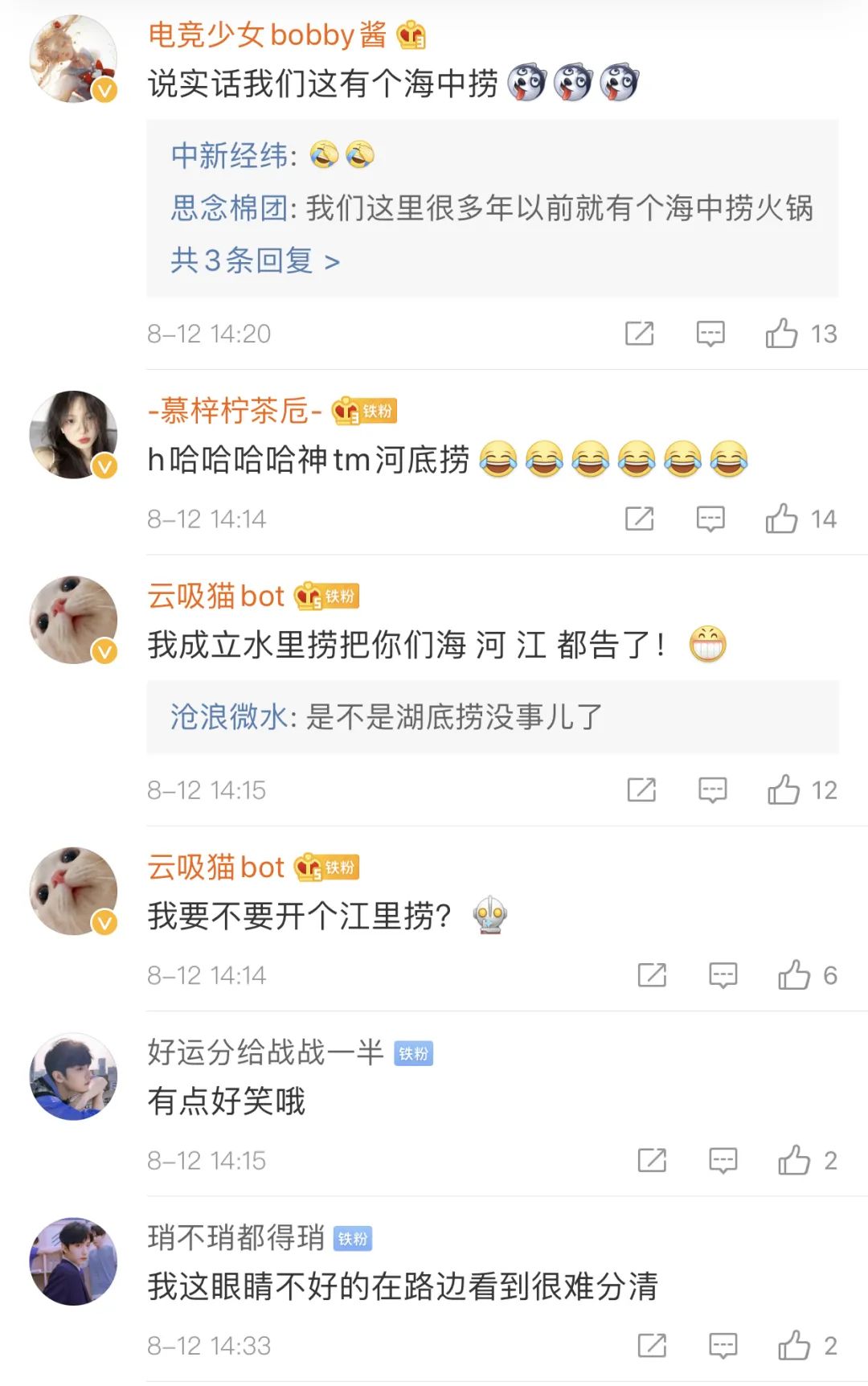Repost 好运分给战战一半's comment

(652, 1160)
